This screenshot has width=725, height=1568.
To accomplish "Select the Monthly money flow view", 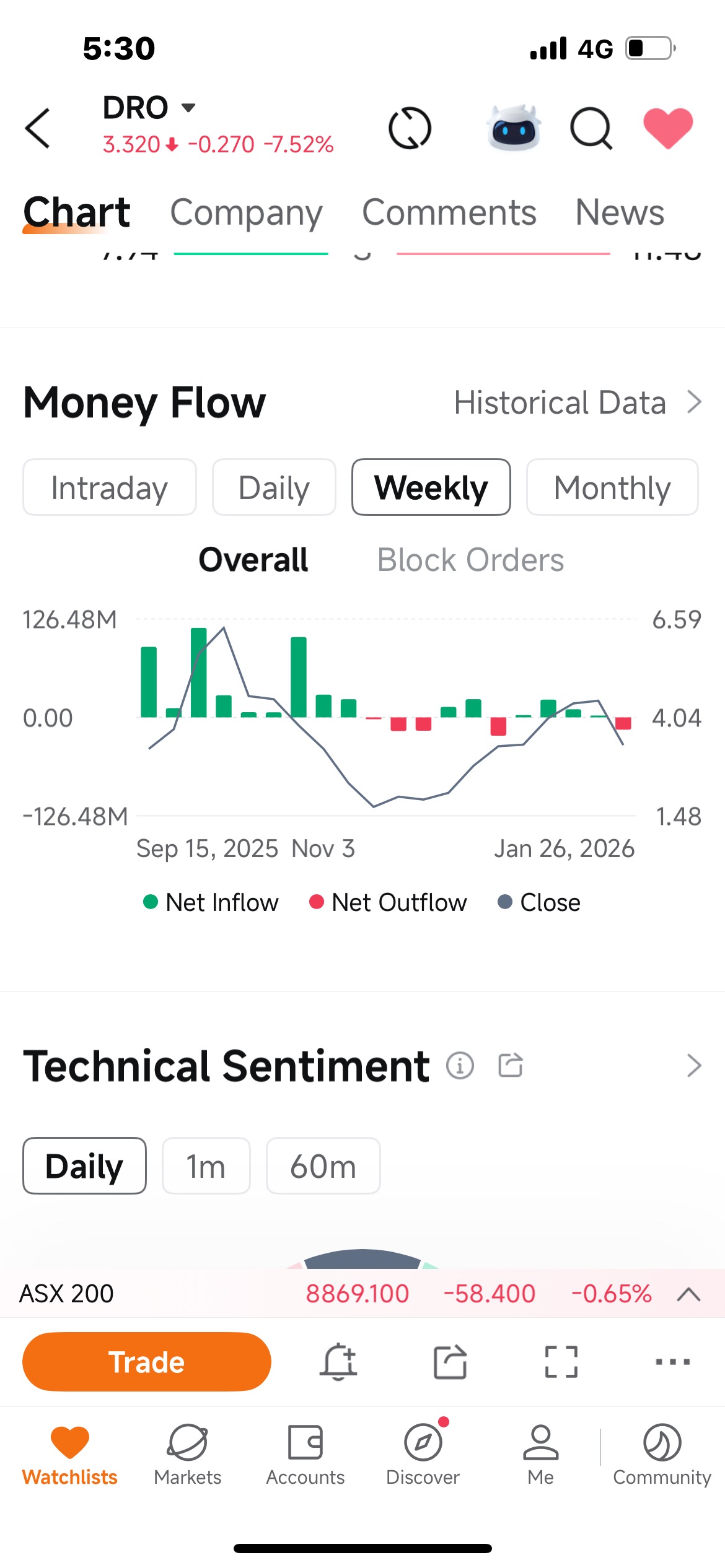I will click(x=612, y=487).
